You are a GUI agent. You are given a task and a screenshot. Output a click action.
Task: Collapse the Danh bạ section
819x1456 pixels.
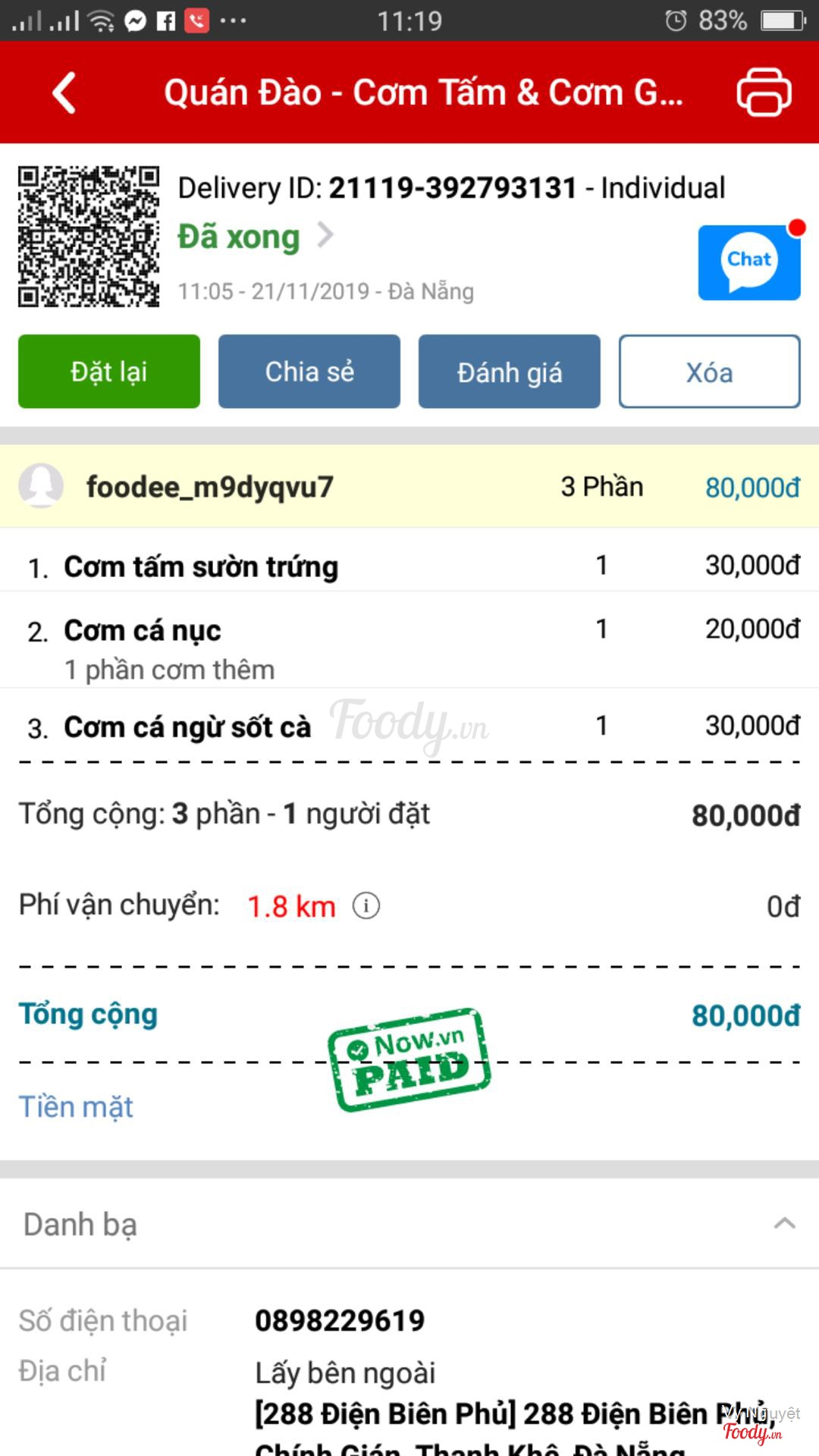[784, 1223]
